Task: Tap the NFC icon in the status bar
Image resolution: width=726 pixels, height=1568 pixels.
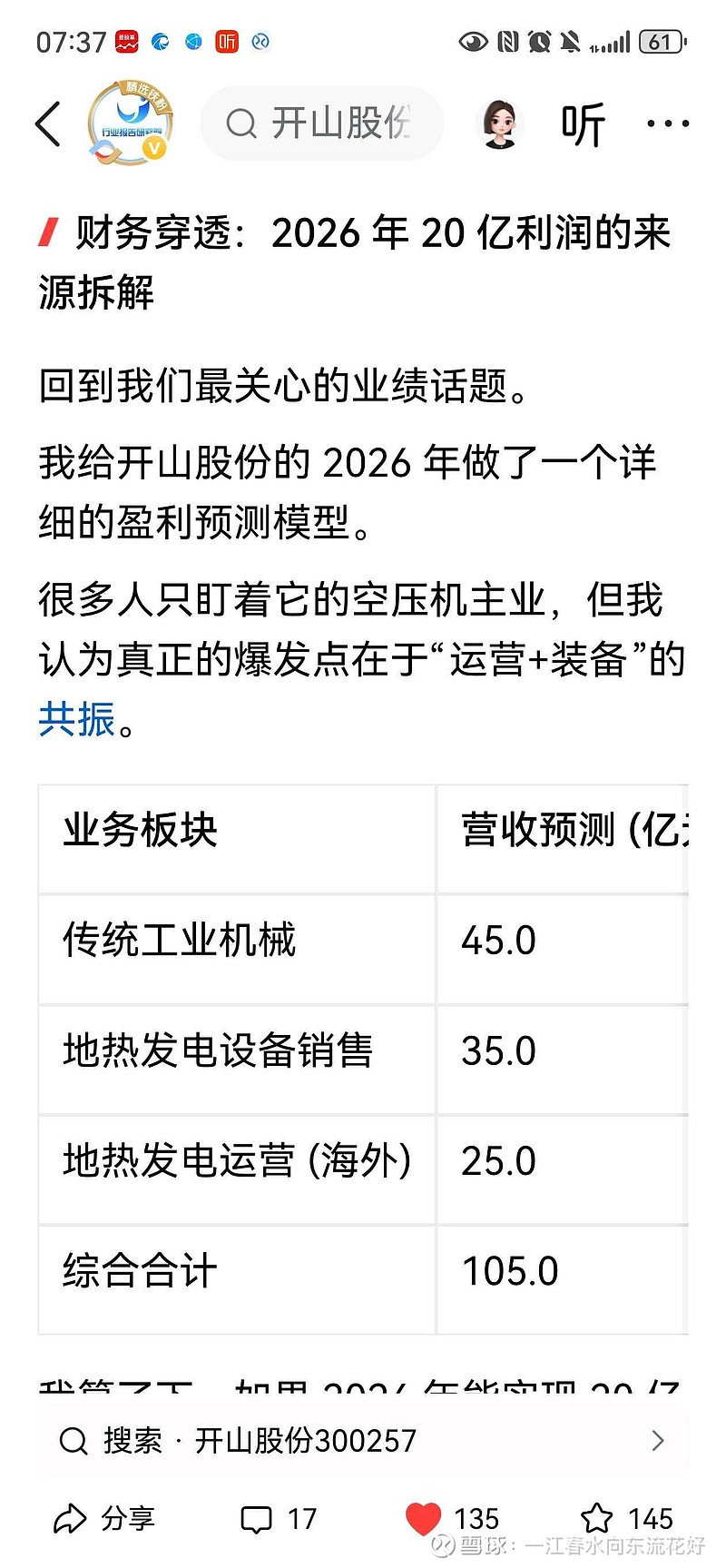Action: (505, 41)
